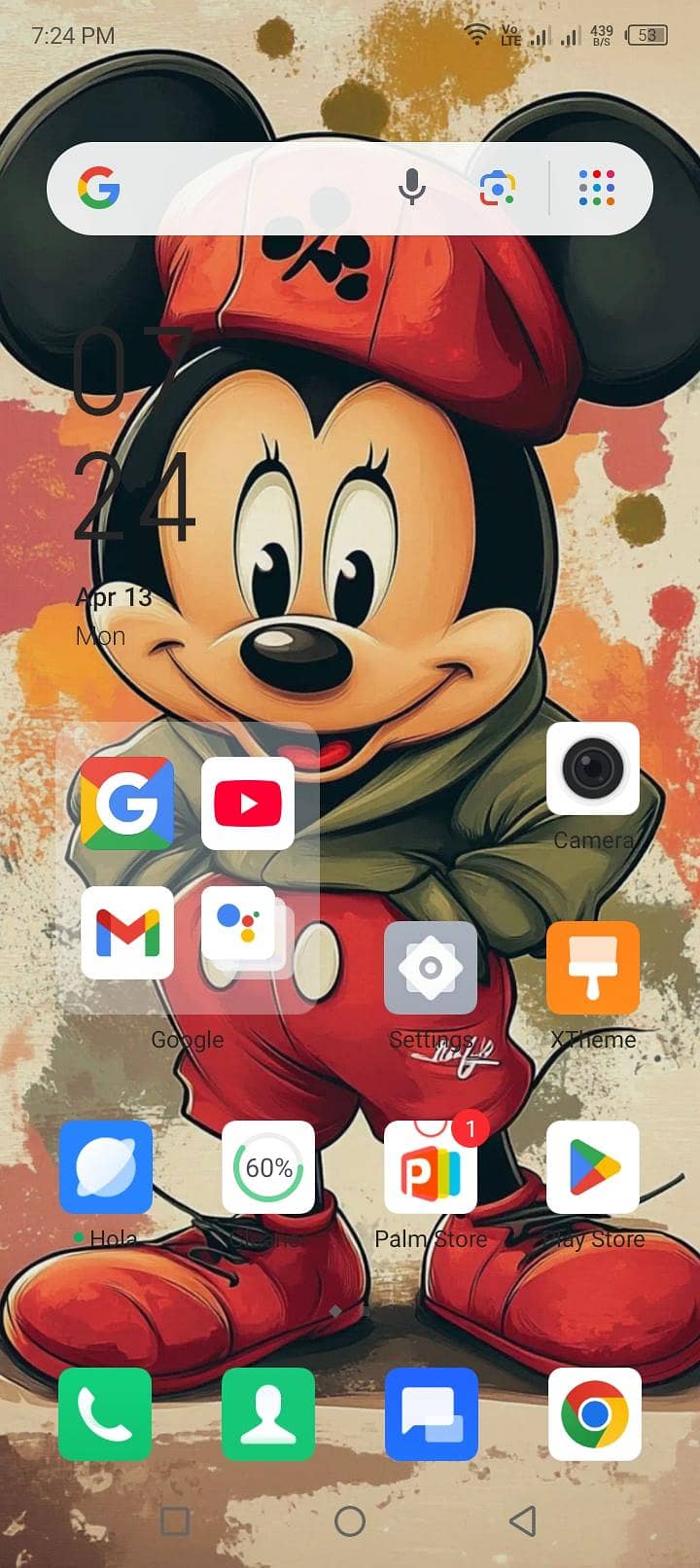Open the Contacts app in the dock

(x=267, y=1413)
